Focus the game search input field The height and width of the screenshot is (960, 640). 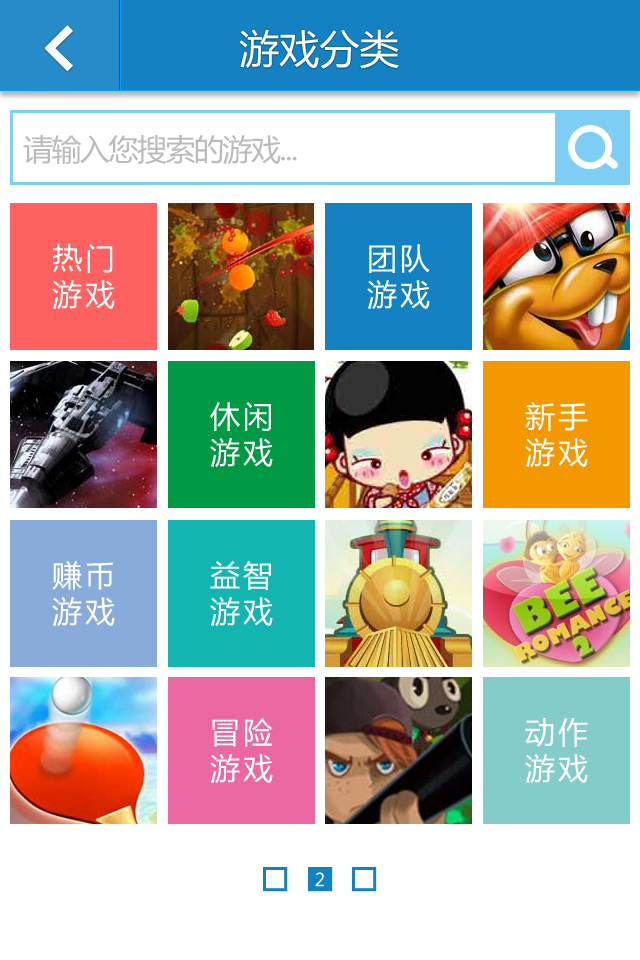click(x=284, y=149)
